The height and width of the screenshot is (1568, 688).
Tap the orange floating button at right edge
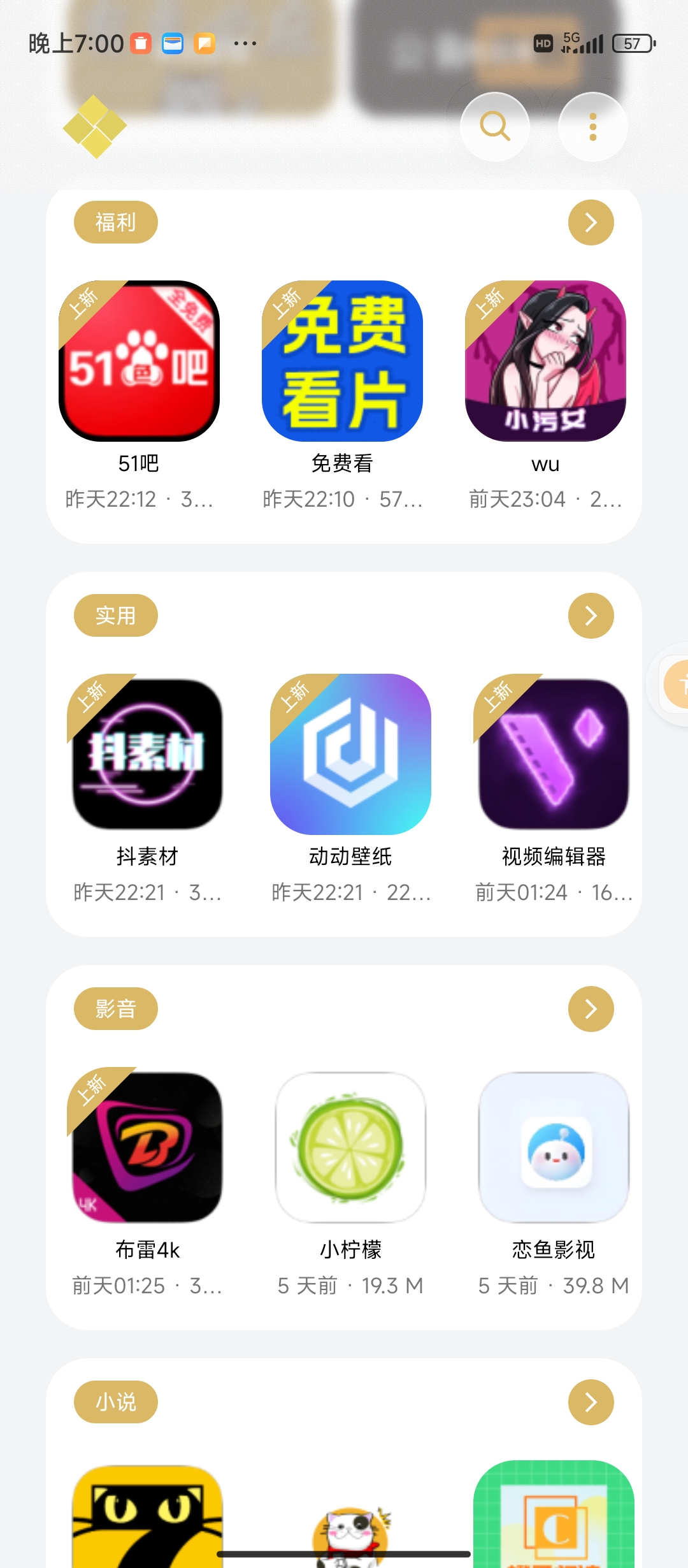point(677,685)
